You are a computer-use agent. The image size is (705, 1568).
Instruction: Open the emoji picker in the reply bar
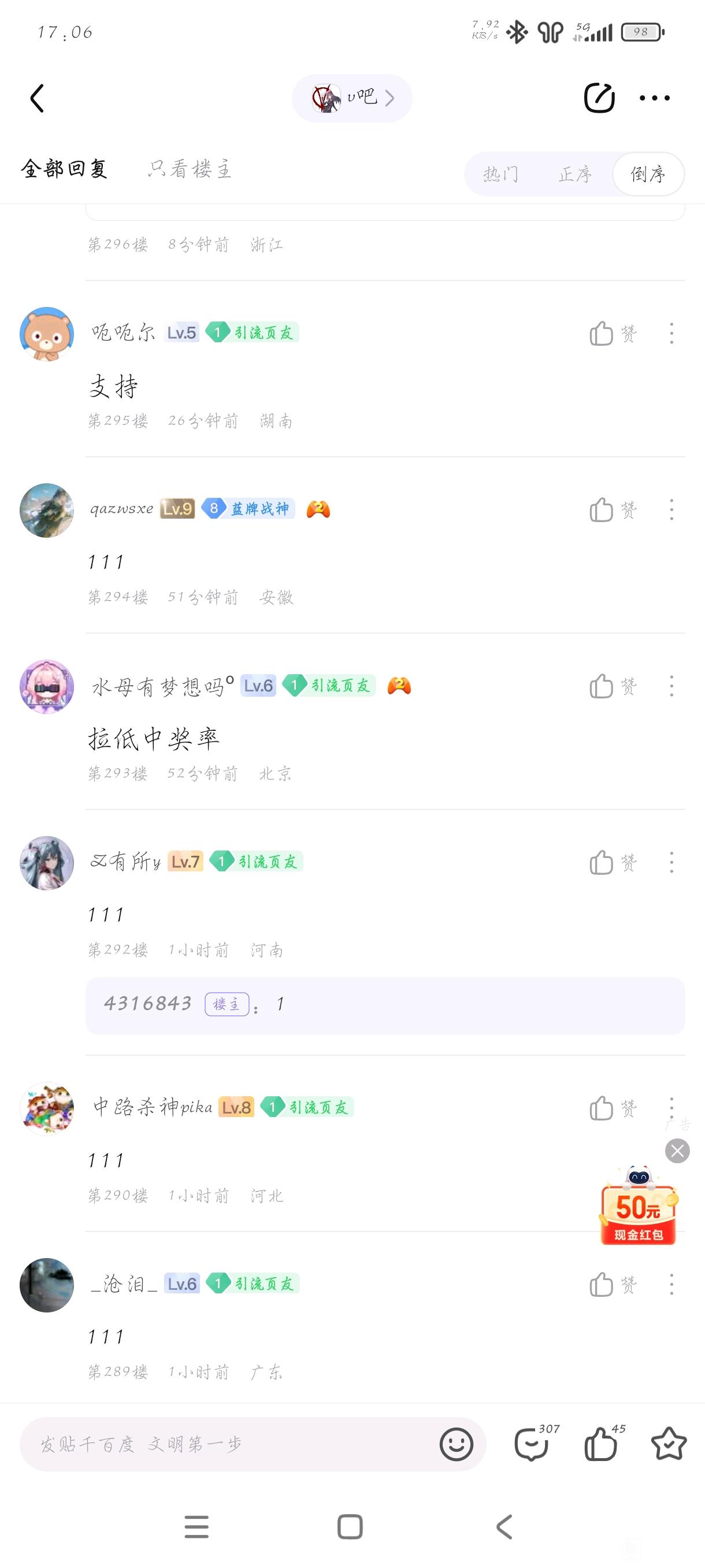(x=456, y=1444)
